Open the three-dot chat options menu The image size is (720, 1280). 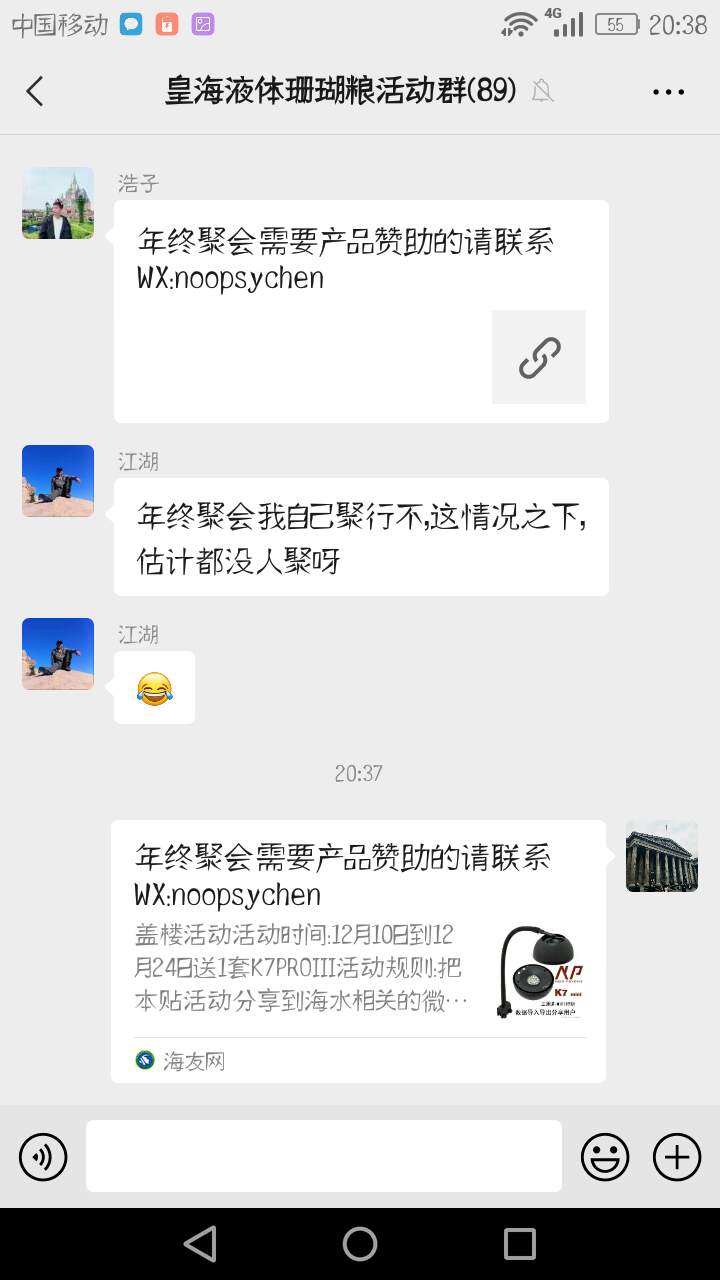click(x=668, y=91)
